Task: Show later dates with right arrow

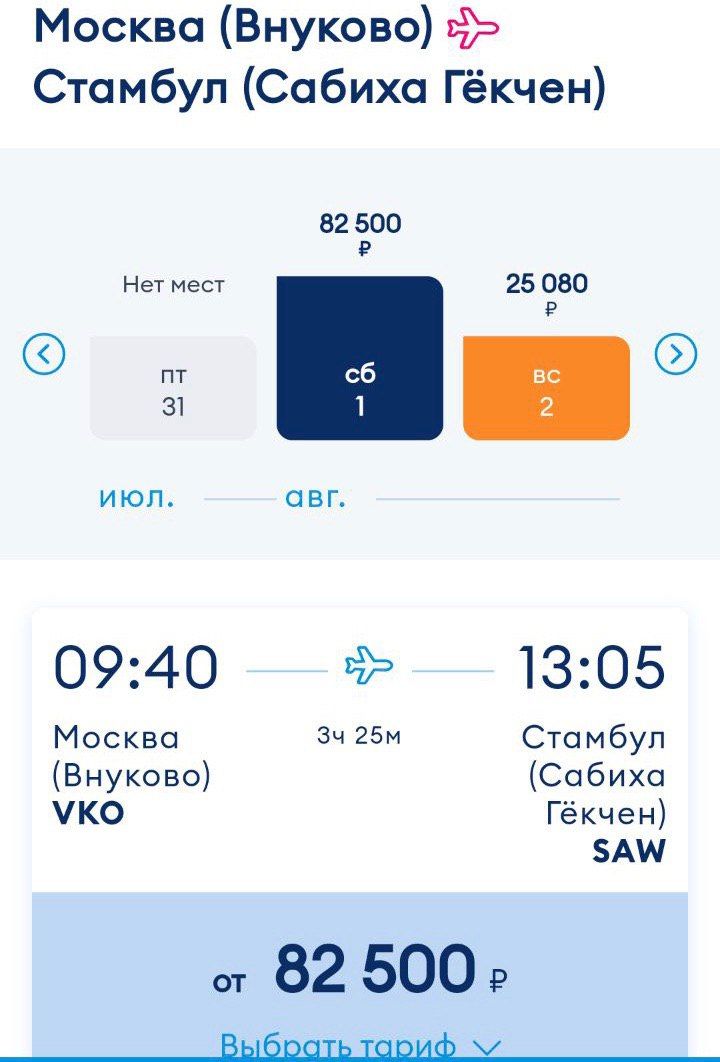Action: pyautogui.click(x=675, y=353)
